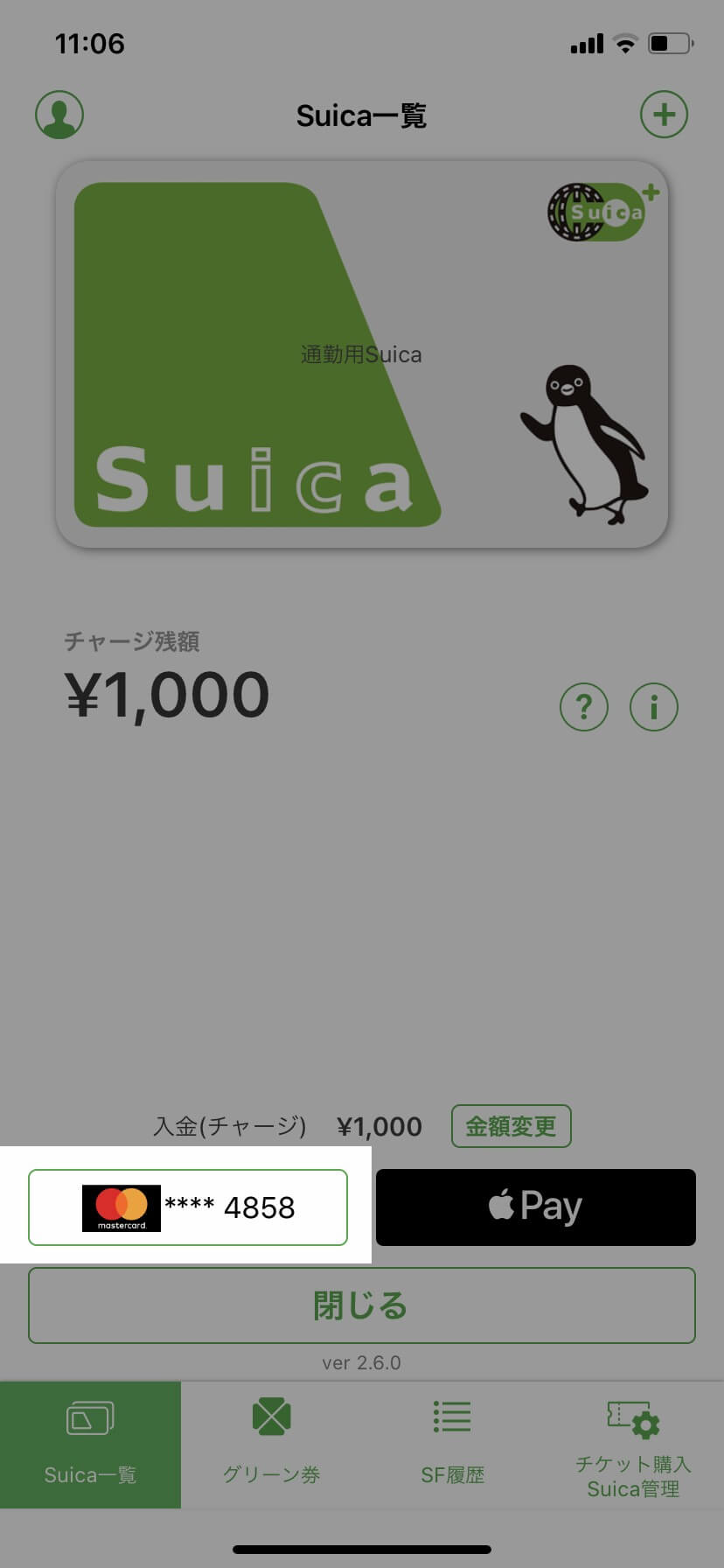This screenshot has height=1568, width=724.
Task: Select the Mastercard ending in 4858
Action: (189, 1207)
